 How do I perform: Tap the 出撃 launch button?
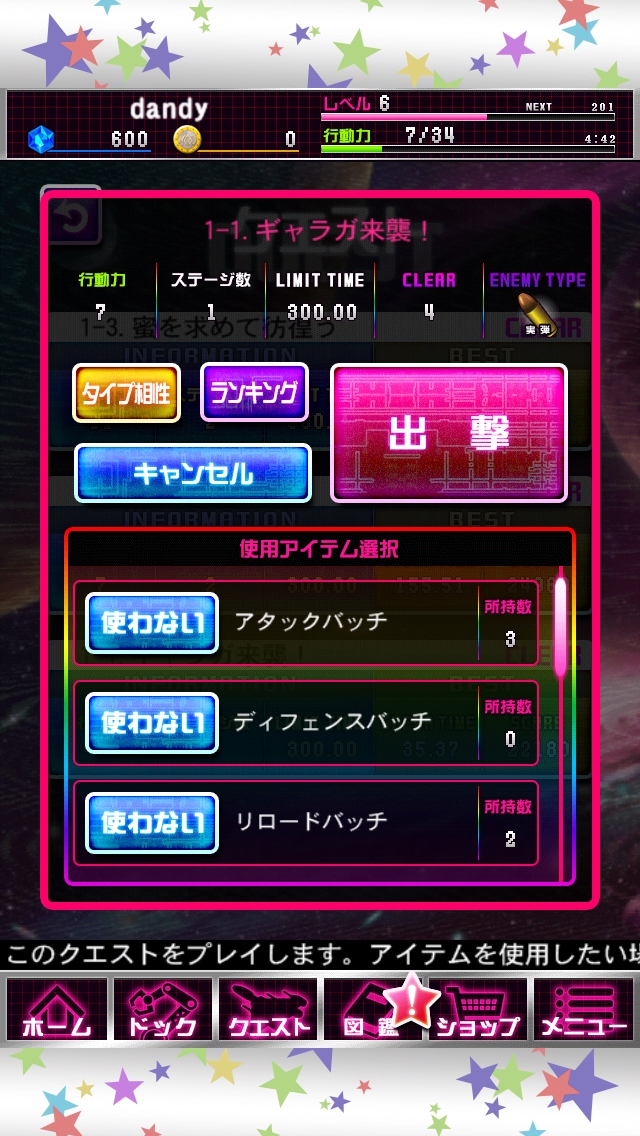tap(449, 432)
